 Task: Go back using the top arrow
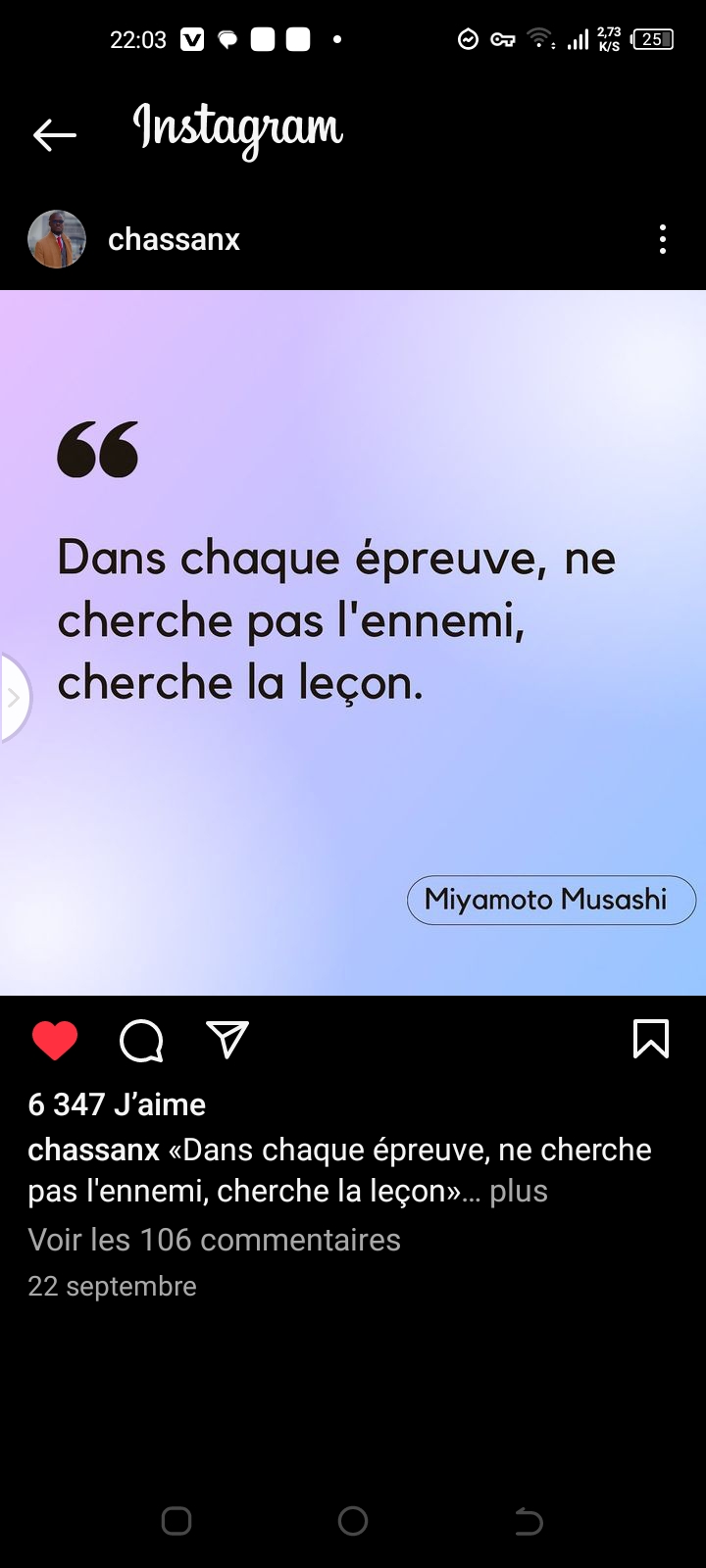pos(54,135)
